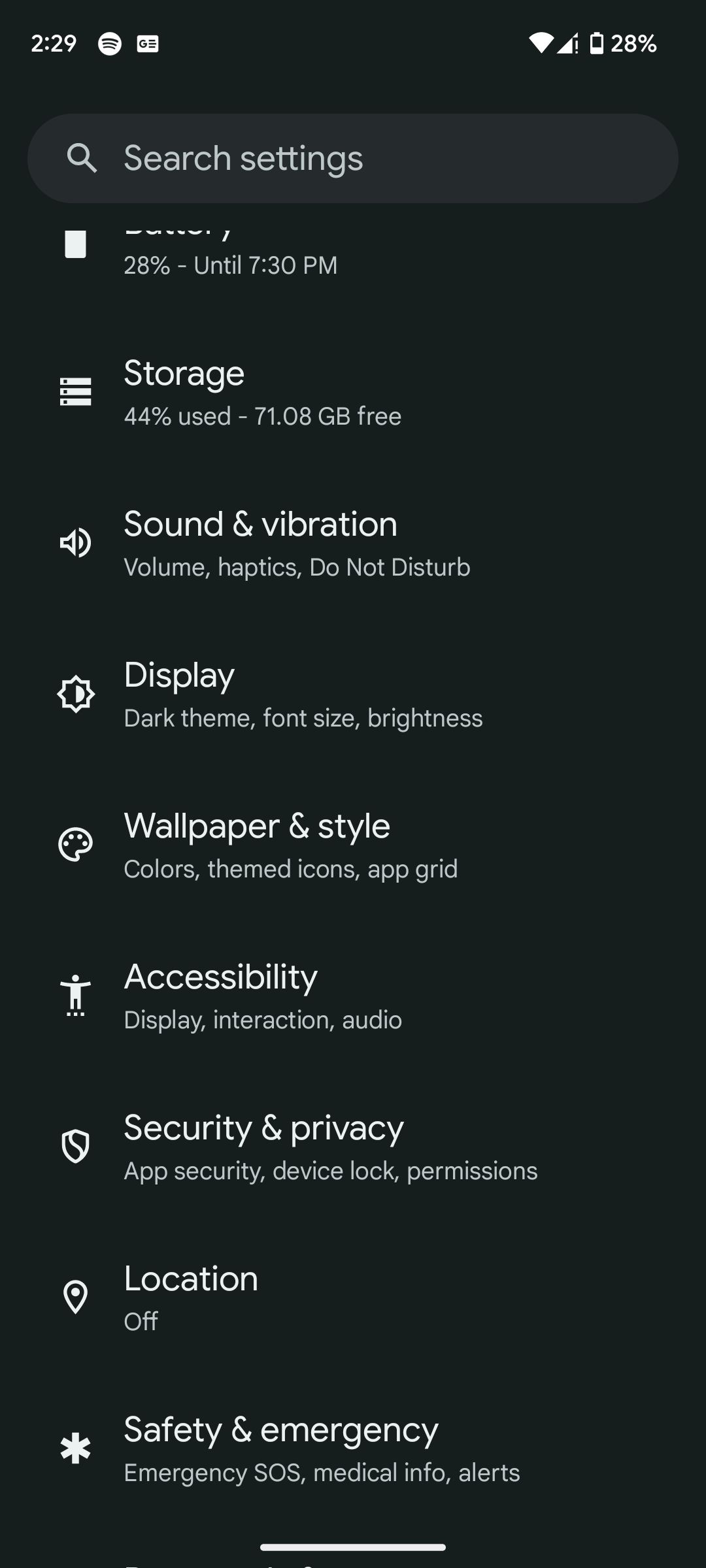This screenshot has width=706, height=1568.
Task: Open Location settings
Action: pos(261,1298)
